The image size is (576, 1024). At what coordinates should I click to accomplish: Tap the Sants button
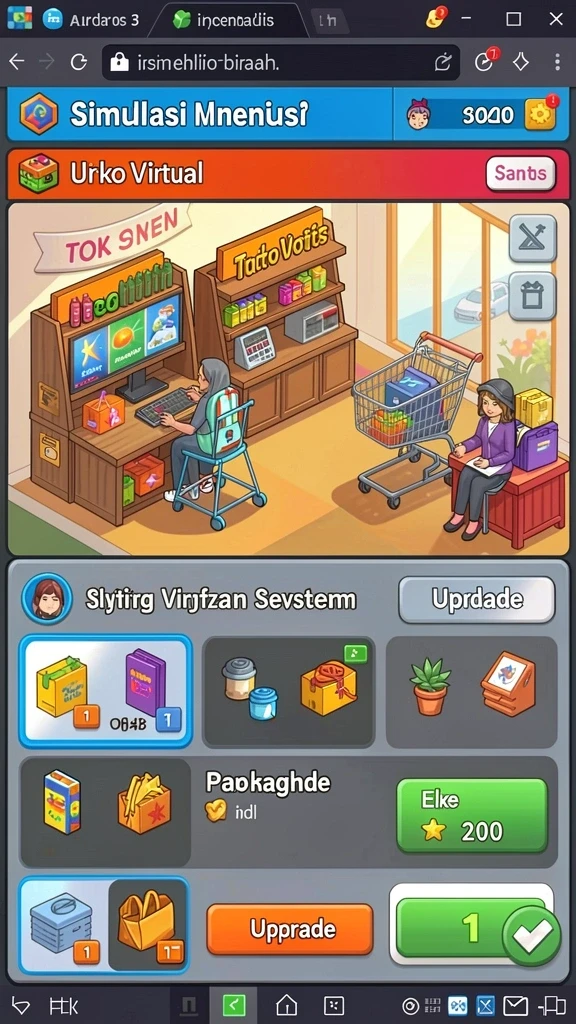[x=520, y=174]
